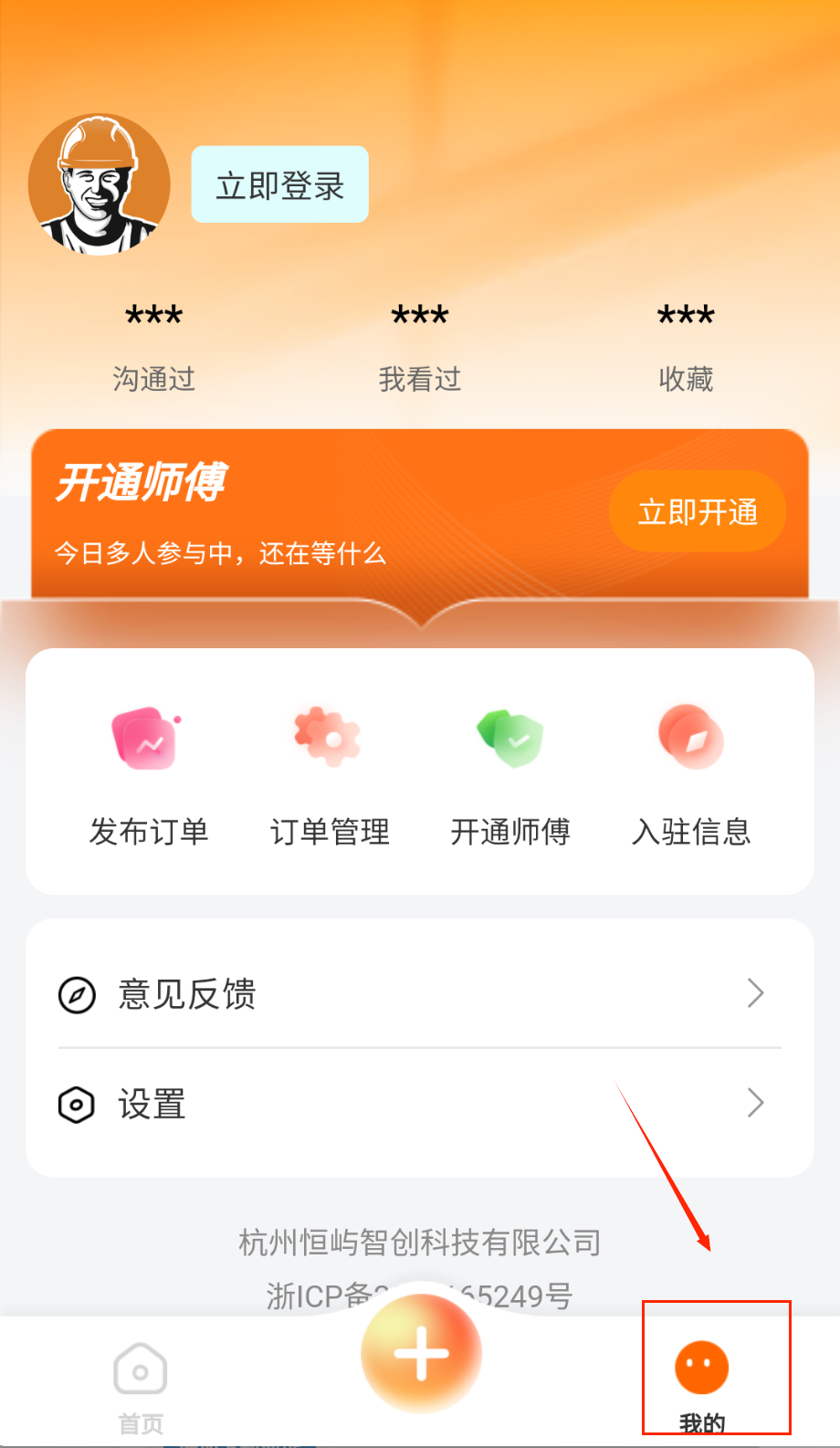Viewport: 840px width, 1448px height.
Task: Open the profile avatar
Action: coord(100,184)
